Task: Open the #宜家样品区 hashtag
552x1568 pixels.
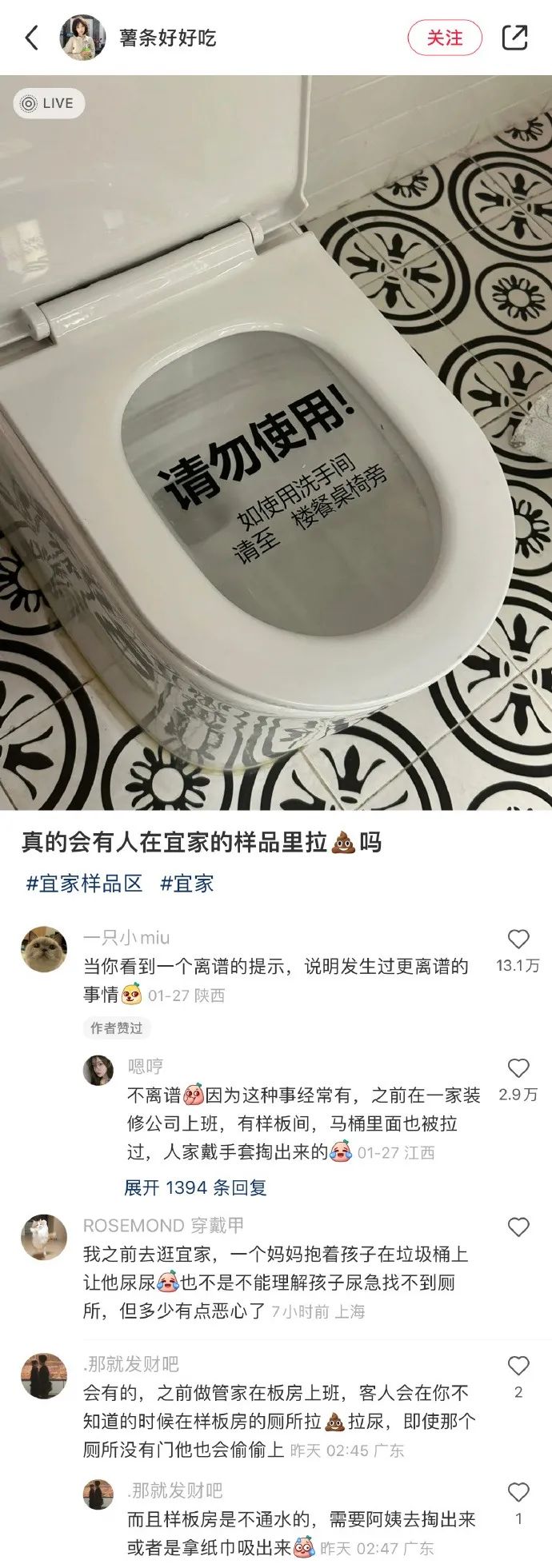Action: [84, 884]
